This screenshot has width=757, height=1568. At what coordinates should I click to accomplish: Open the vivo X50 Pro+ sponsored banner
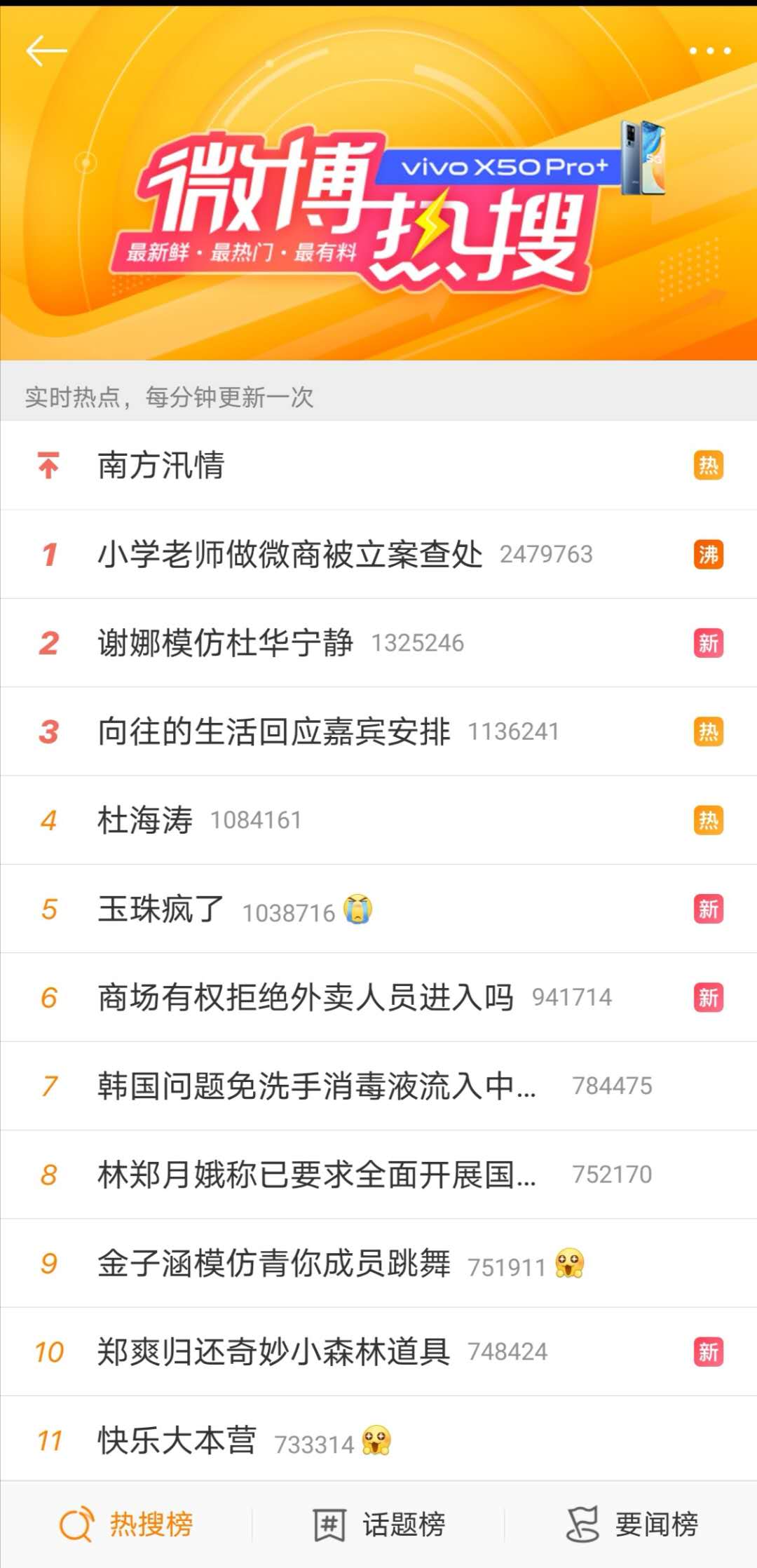click(x=505, y=167)
